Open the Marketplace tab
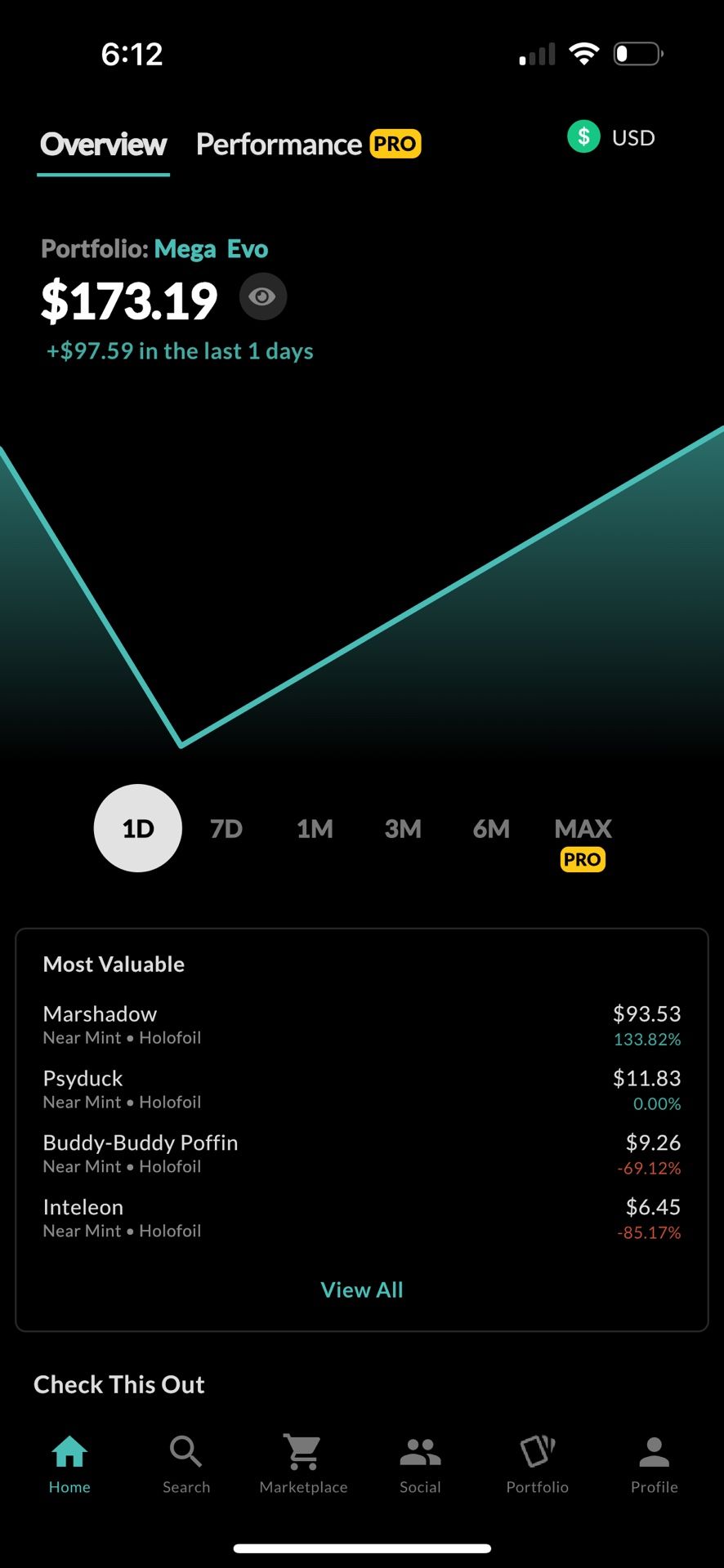This screenshot has height=1568, width=724. pyautogui.click(x=303, y=1465)
